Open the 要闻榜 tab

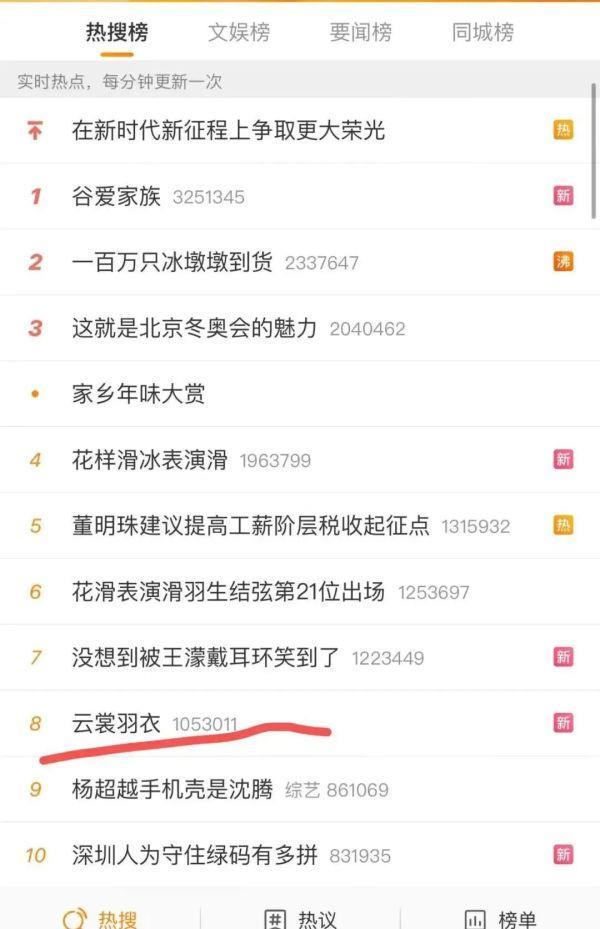[361, 32]
